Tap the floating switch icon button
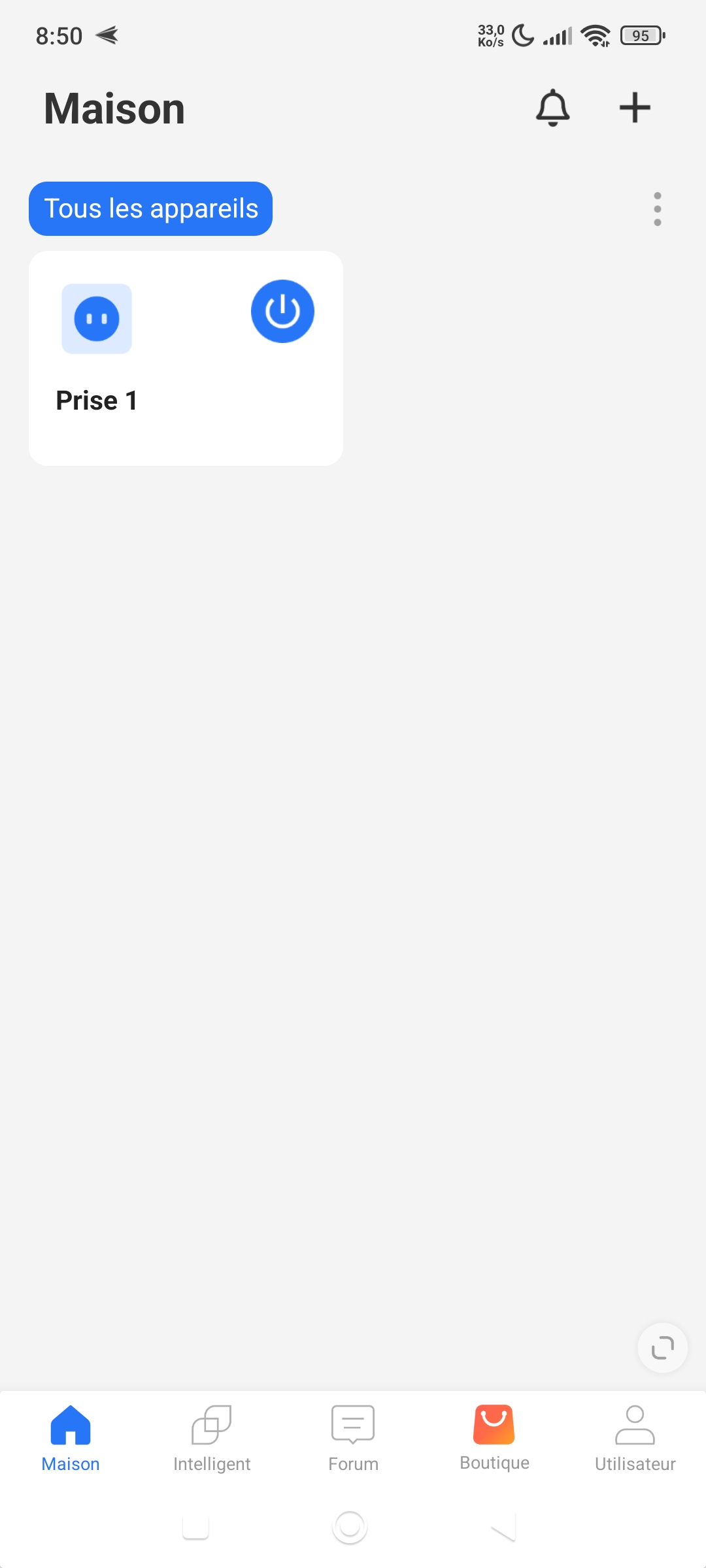Image resolution: width=706 pixels, height=1568 pixels. [x=662, y=1348]
